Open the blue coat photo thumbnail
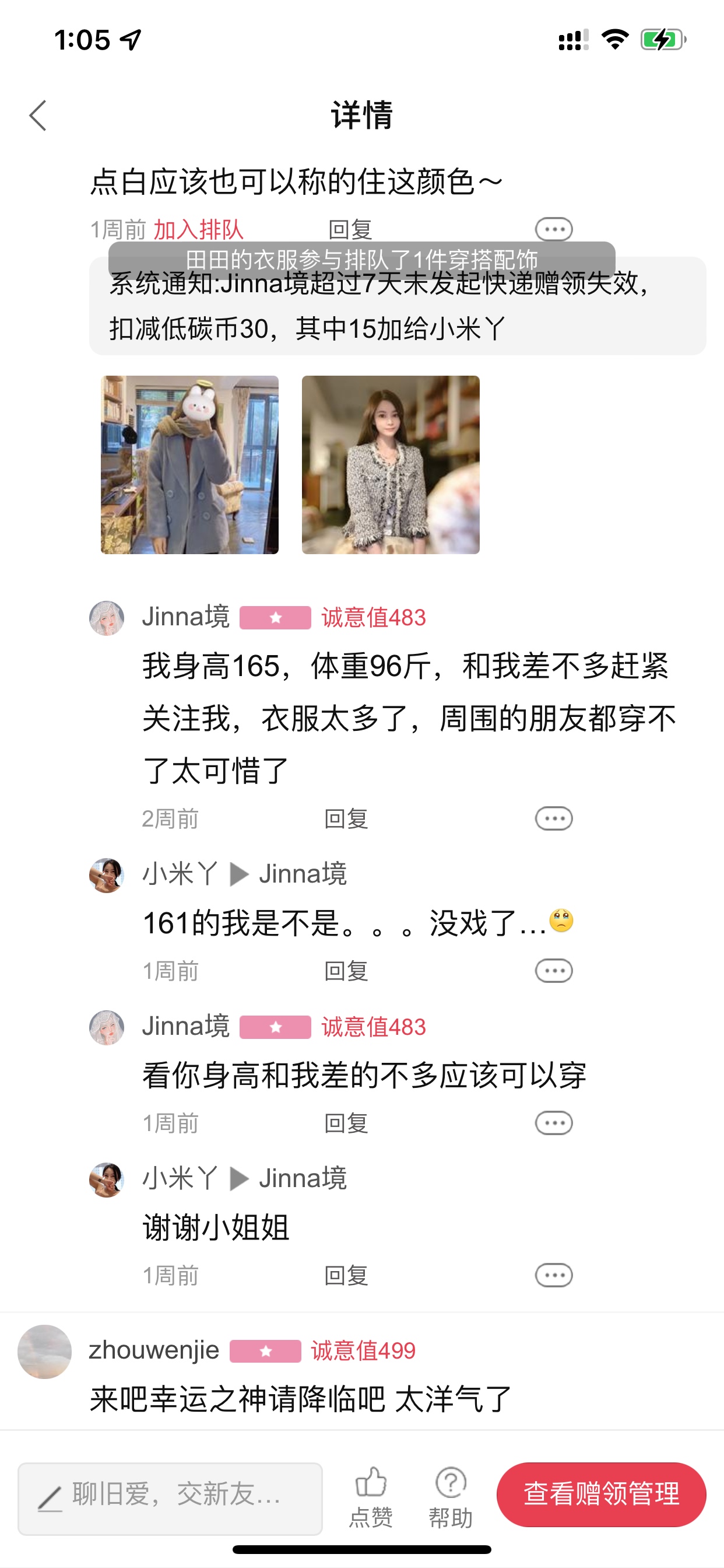724x1568 pixels. point(190,464)
